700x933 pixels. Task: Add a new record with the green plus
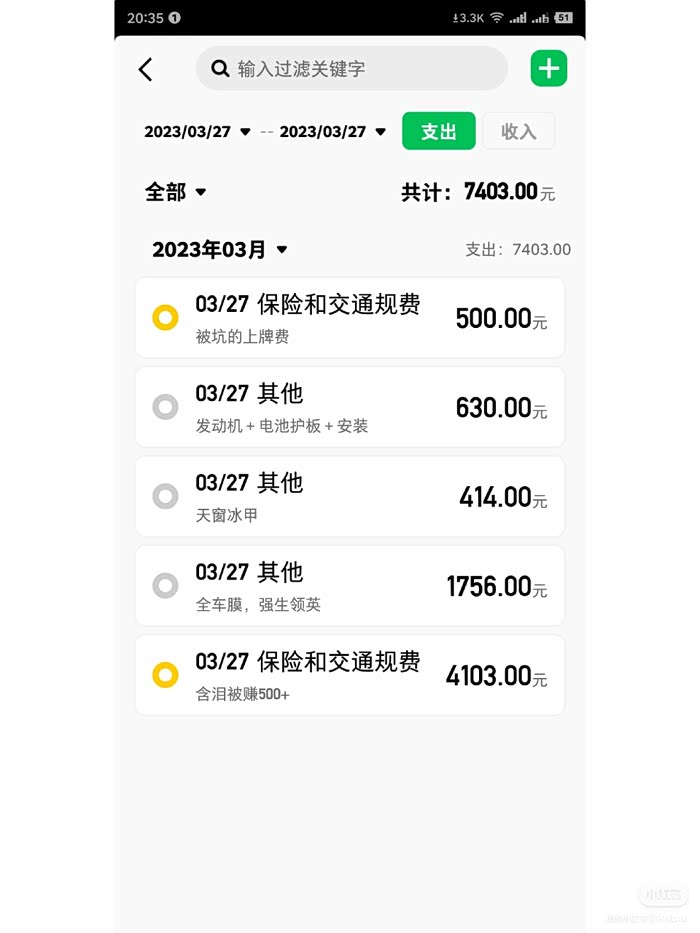click(x=548, y=68)
